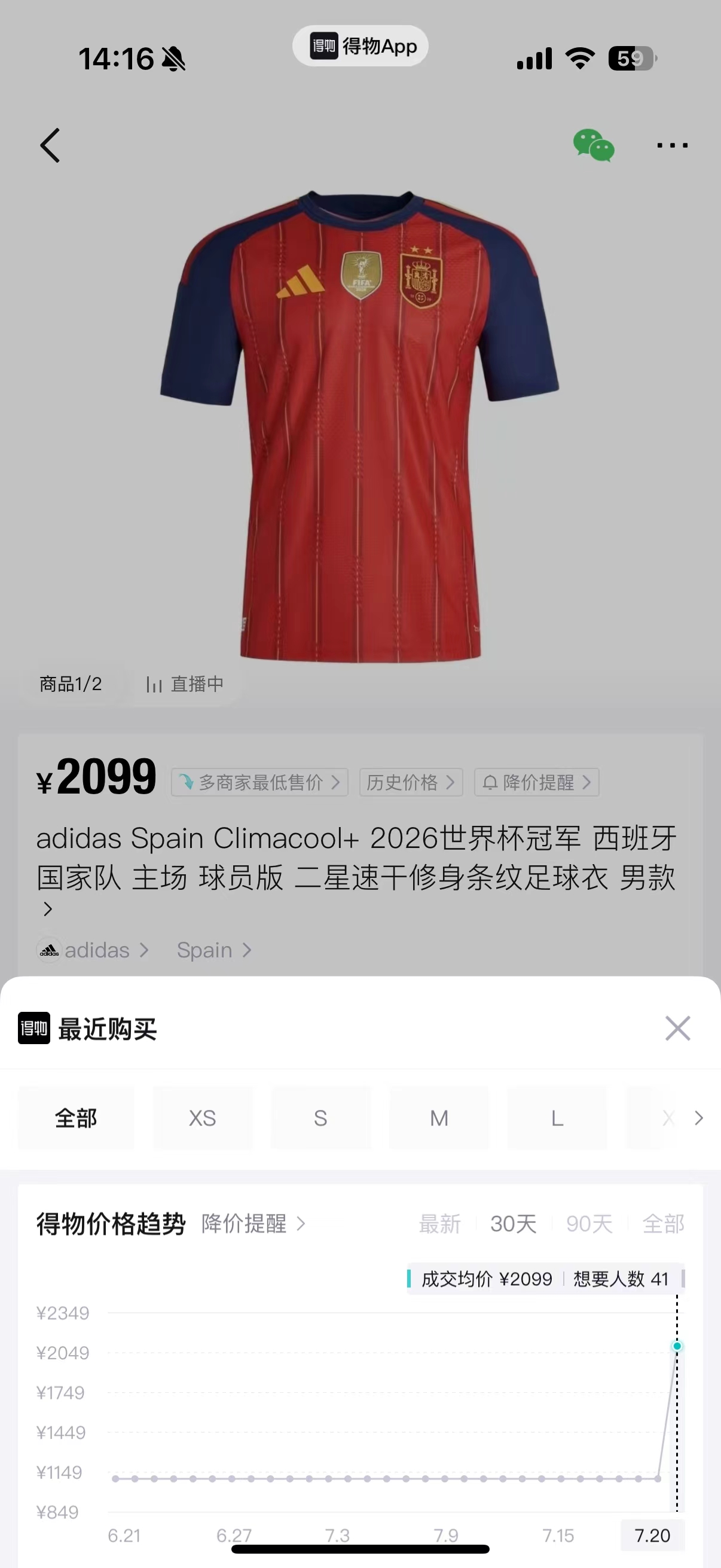Show the 全部 price trend range
Screen dimensions: 721x1568
pos(663,1224)
